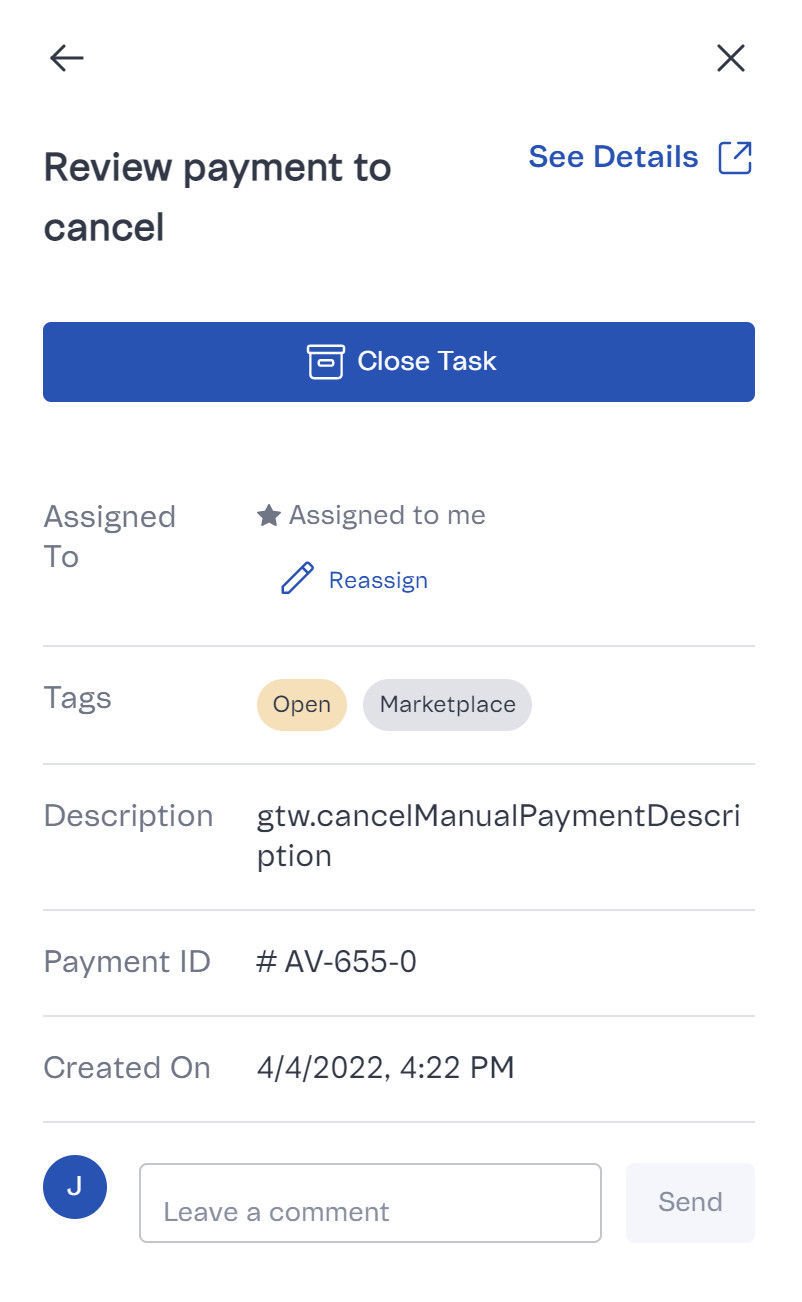Click the archive box icon inside Close Task
Viewport: 802px width, 1302px height.
tap(325, 362)
